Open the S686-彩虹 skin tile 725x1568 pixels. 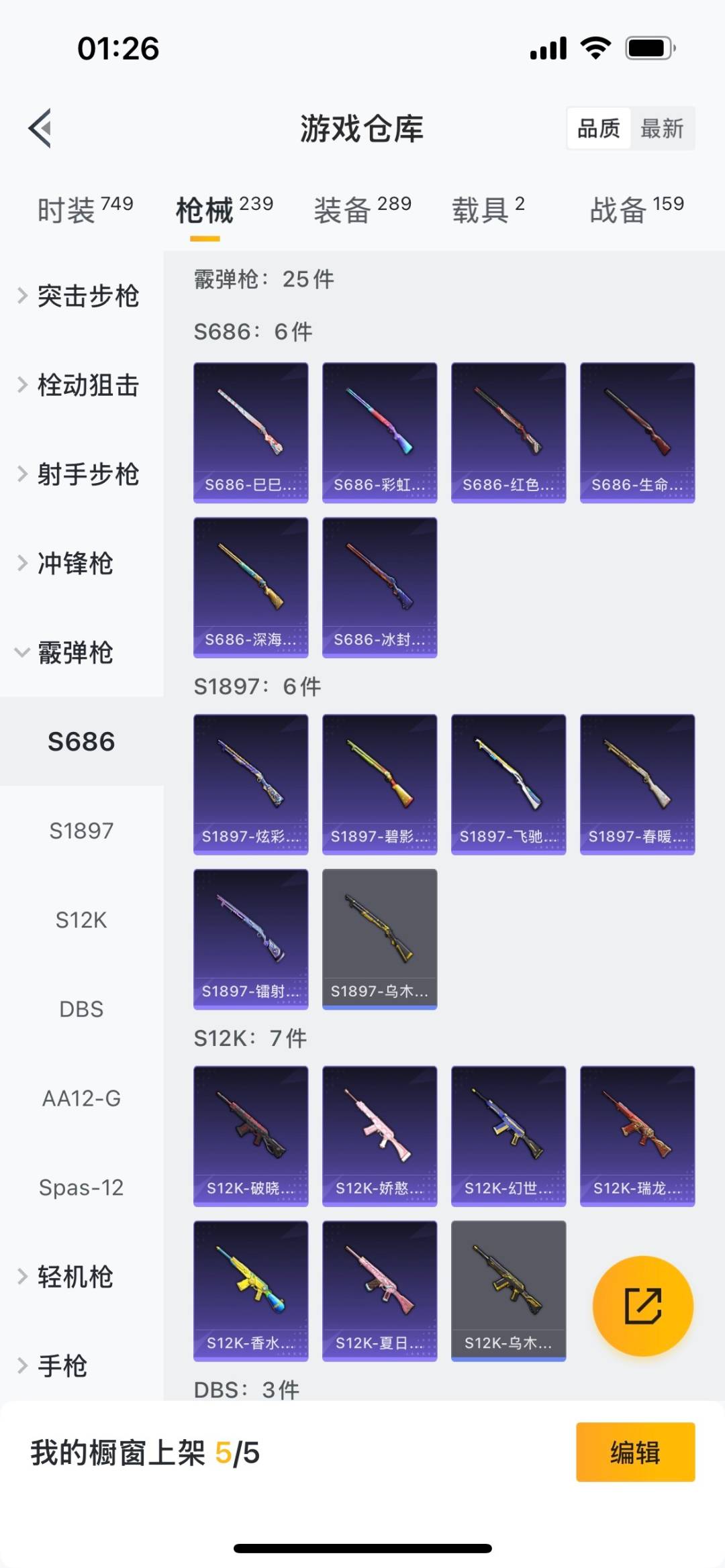[x=379, y=433]
